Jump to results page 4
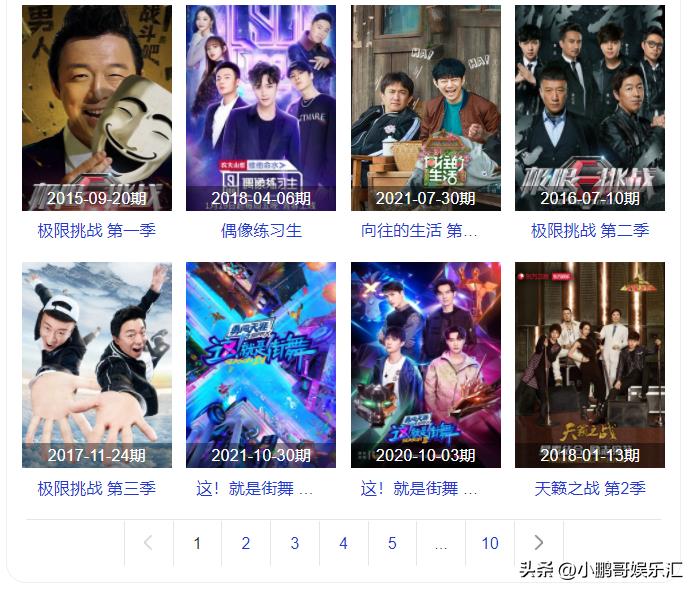698x594 pixels. 343,543
